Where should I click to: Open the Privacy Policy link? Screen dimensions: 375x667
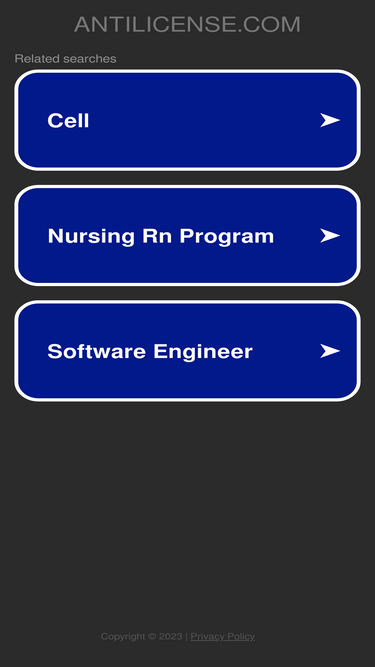[x=222, y=636]
